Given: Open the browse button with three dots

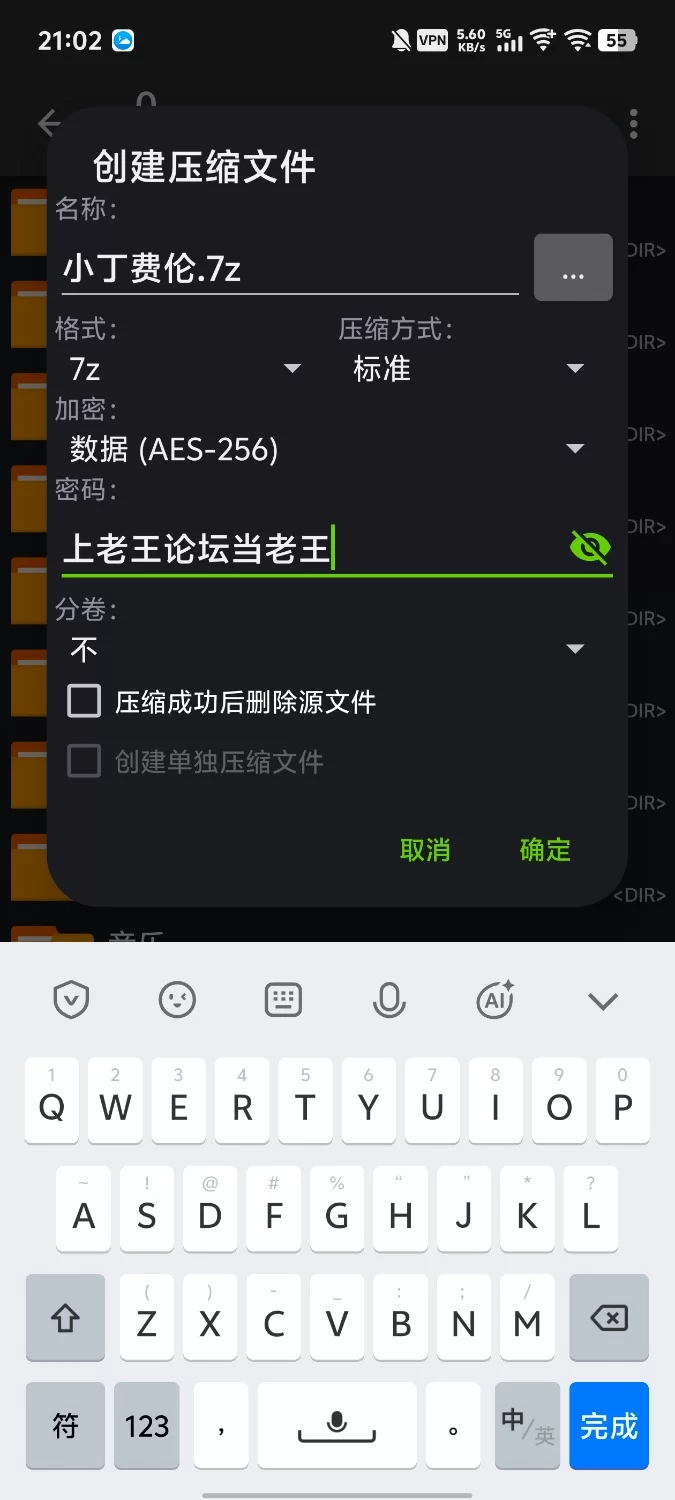Looking at the screenshot, I should coord(573,268).
